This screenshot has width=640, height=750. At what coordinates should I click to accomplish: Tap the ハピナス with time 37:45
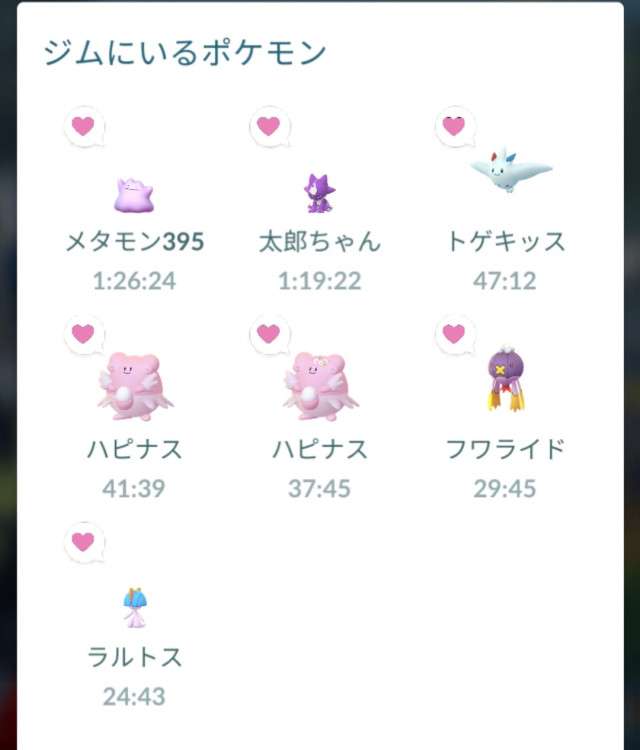[319, 387]
